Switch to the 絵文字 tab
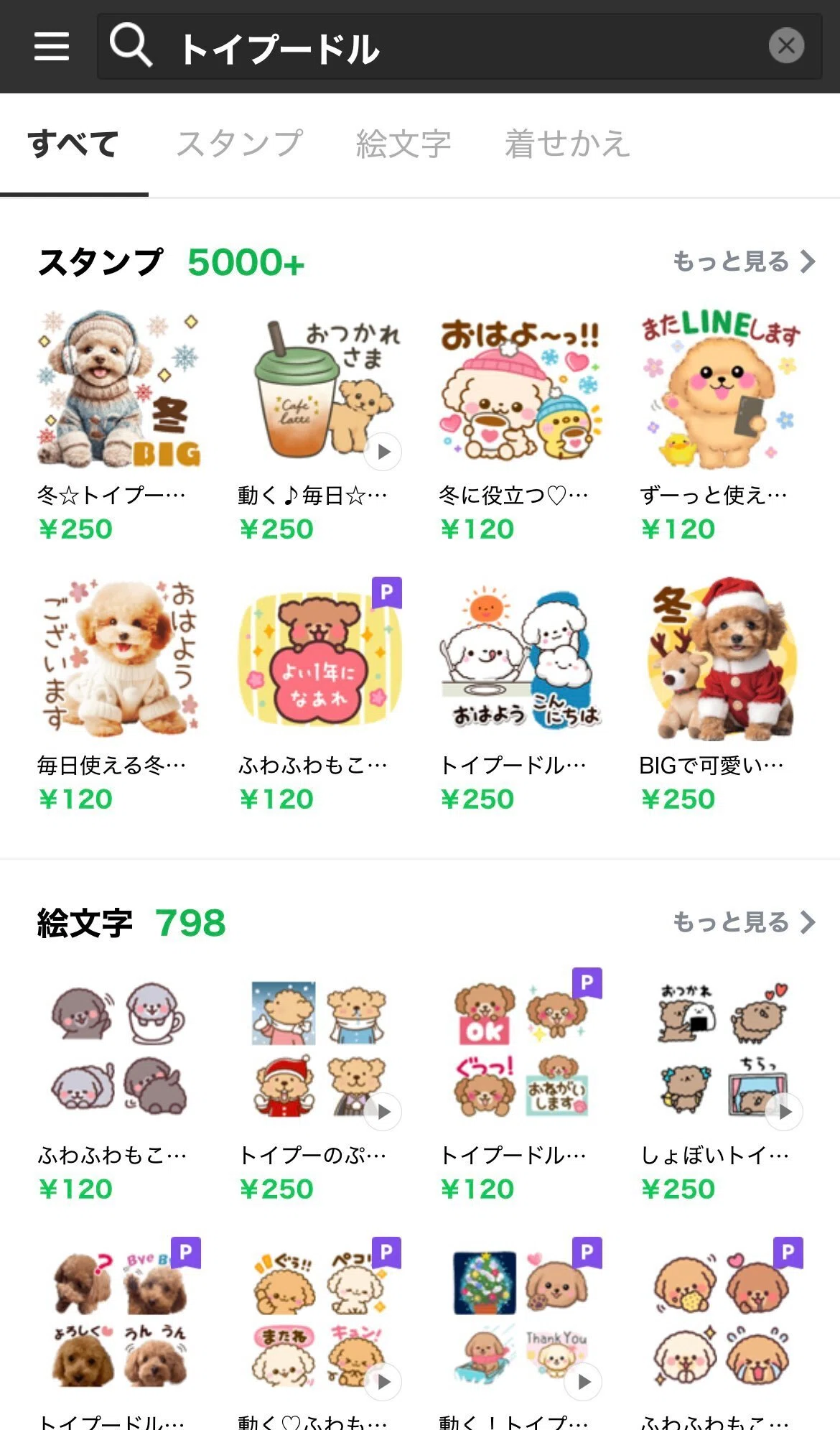The width and height of the screenshot is (840, 1430). click(x=403, y=144)
